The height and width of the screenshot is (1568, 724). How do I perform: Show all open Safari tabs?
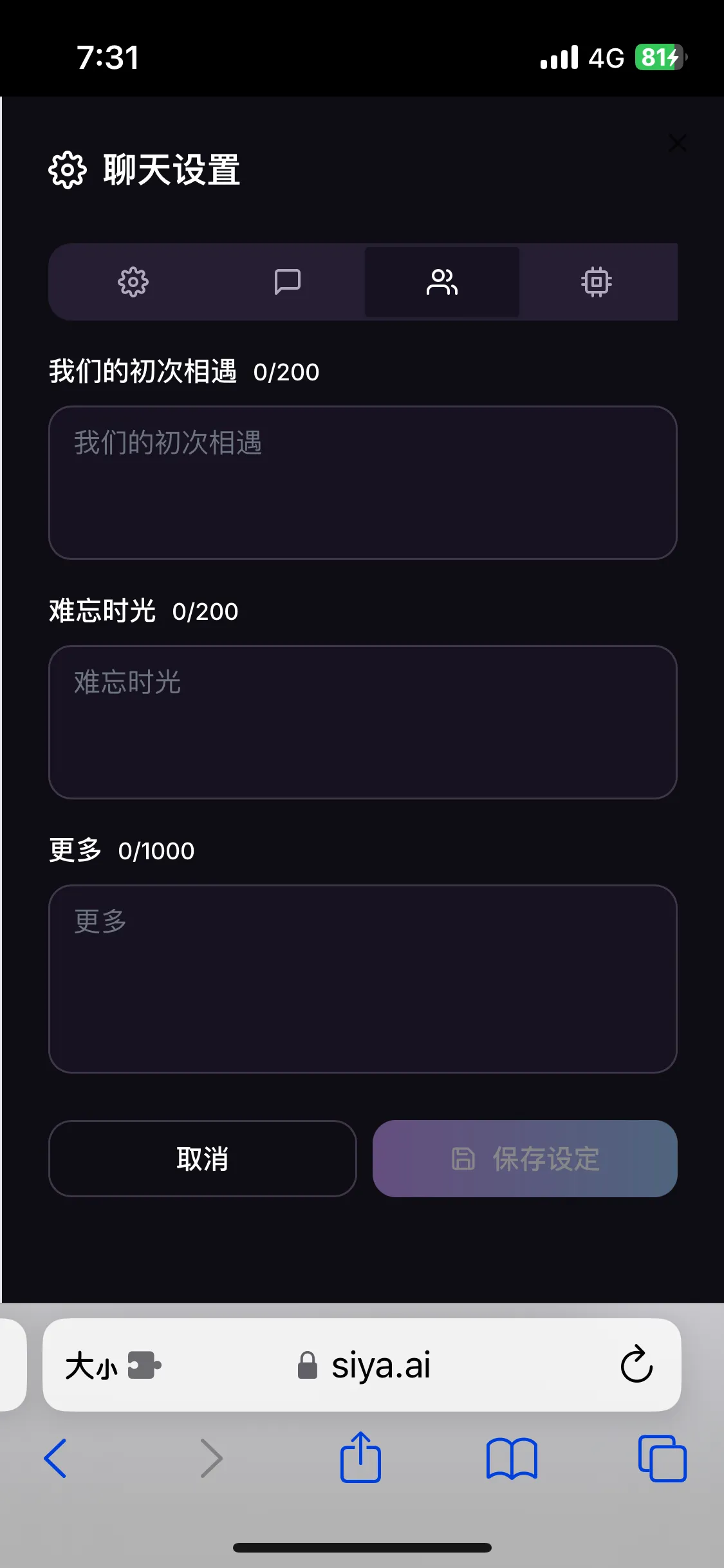click(x=662, y=1458)
